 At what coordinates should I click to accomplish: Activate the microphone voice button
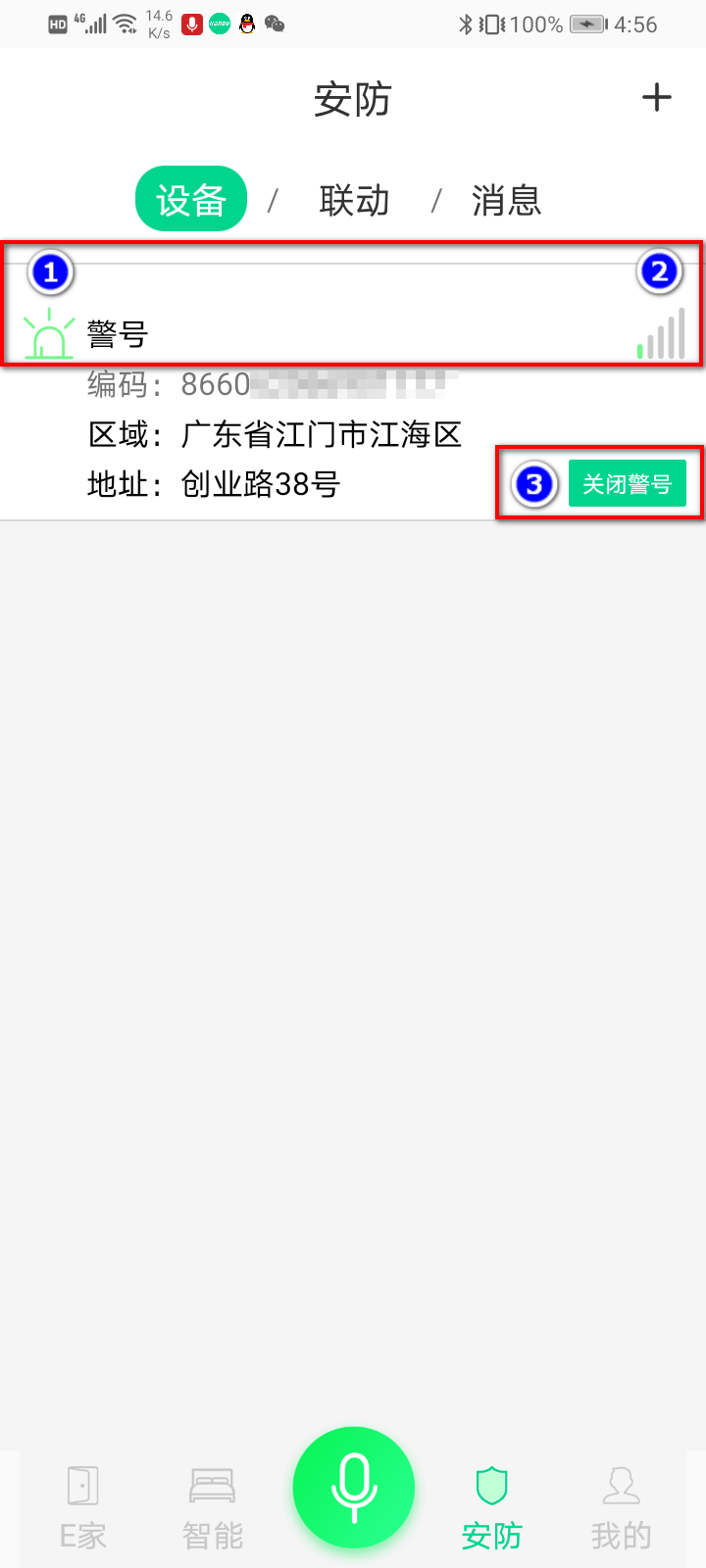354,1487
